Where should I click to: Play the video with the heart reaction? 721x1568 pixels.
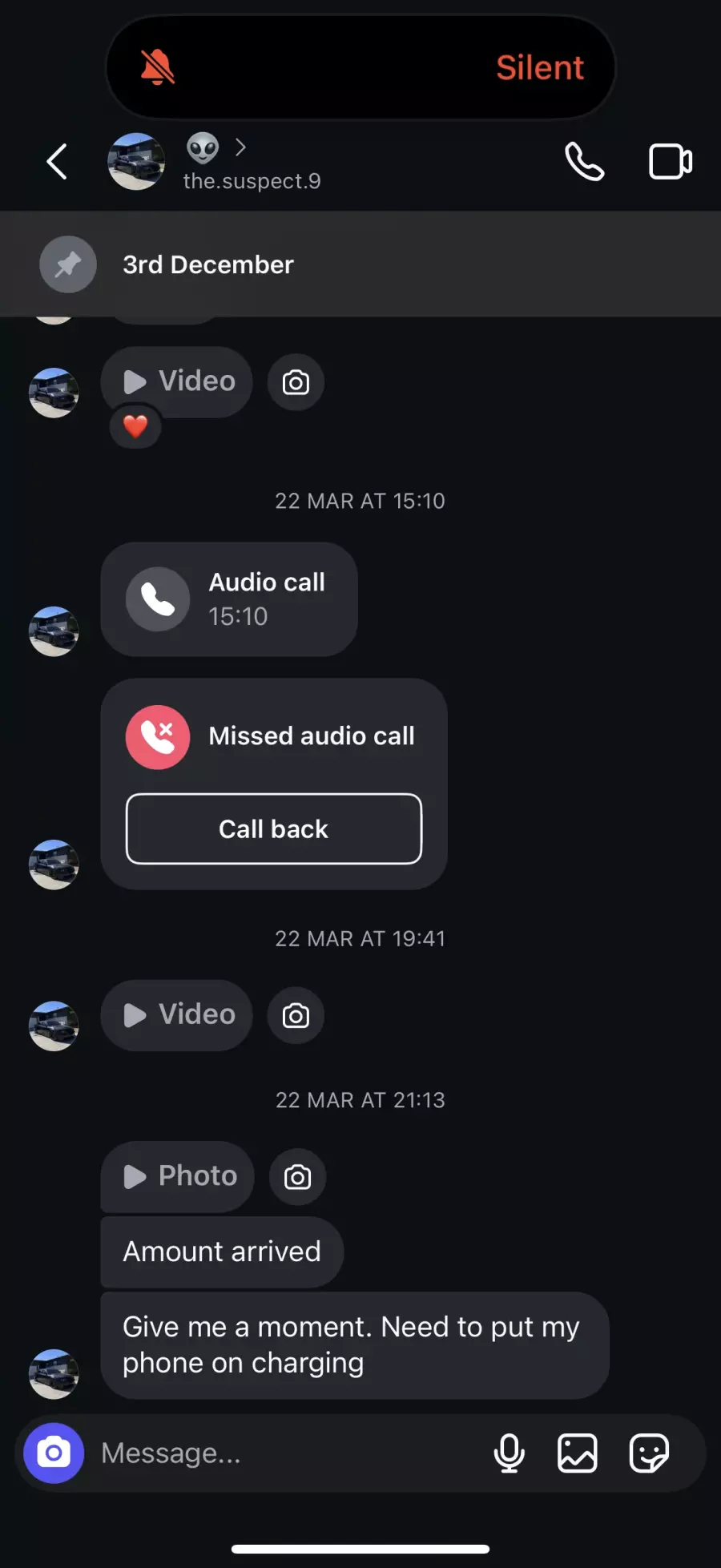pyautogui.click(x=177, y=381)
